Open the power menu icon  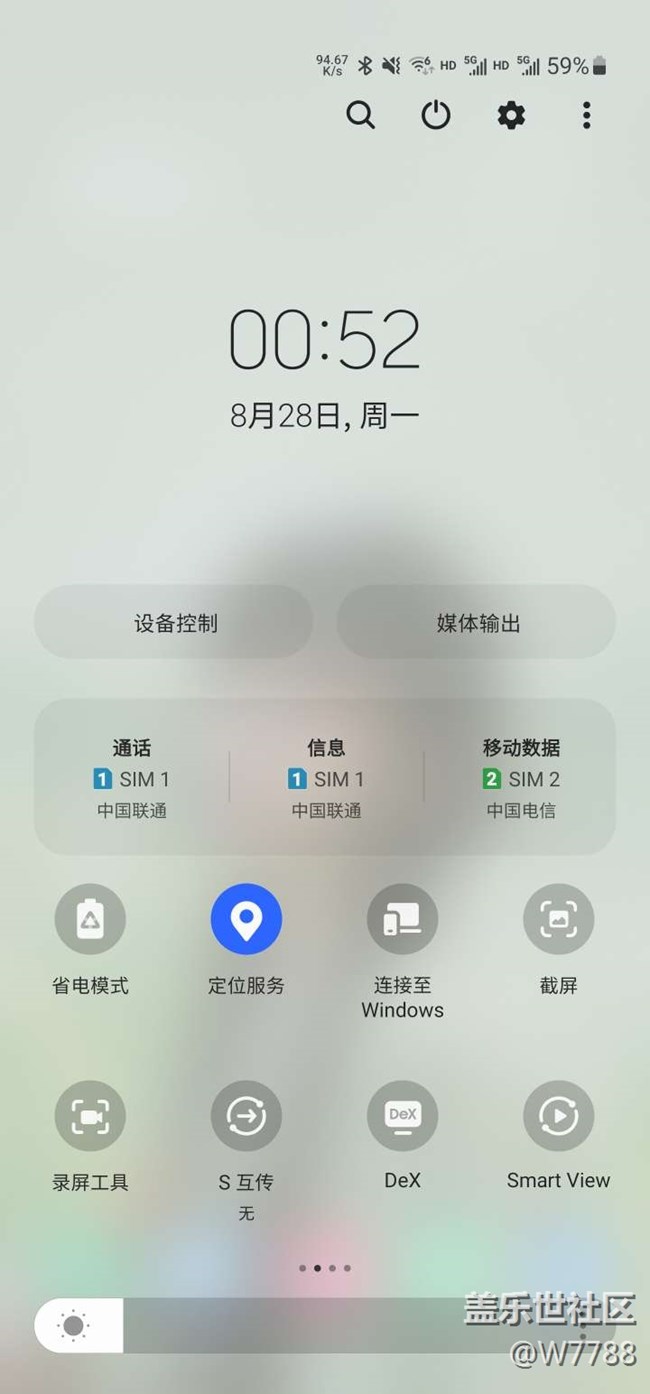pyautogui.click(x=436, y=116)
